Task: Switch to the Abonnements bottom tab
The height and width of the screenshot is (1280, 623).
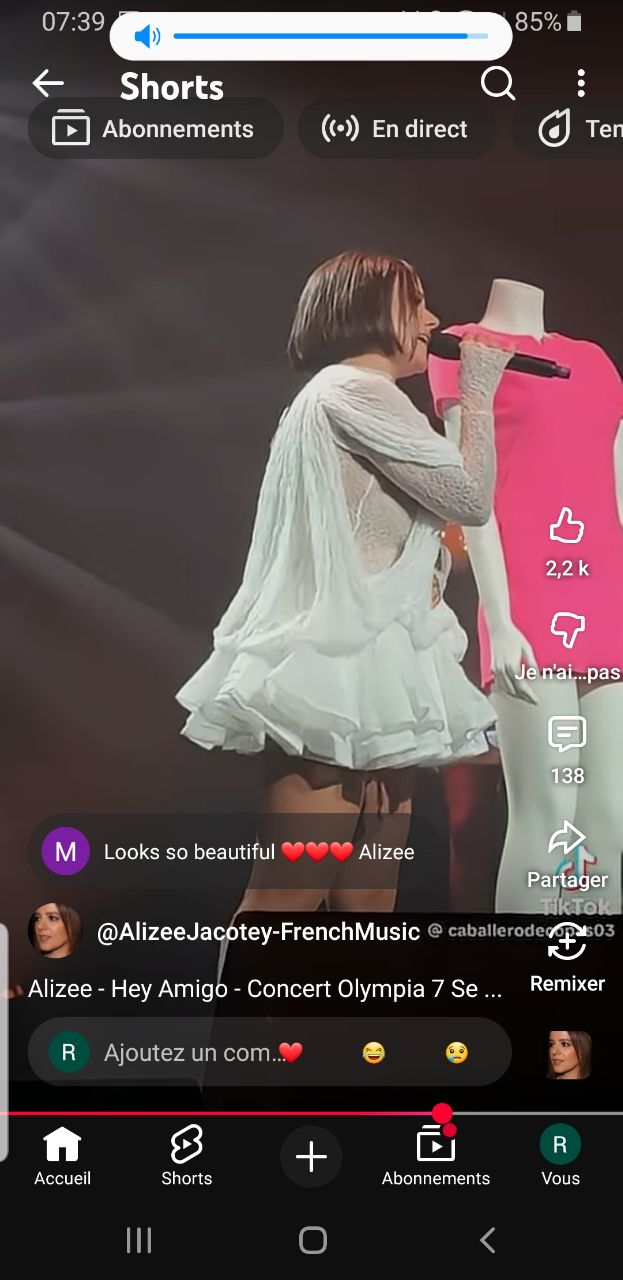Action: pos(436,1155)
